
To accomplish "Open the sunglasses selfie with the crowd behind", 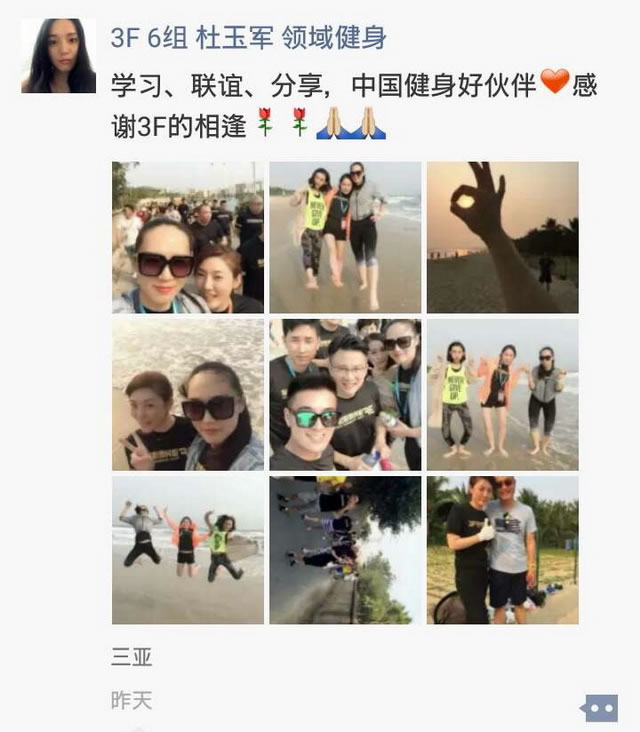I will click(x=187, y=237).
